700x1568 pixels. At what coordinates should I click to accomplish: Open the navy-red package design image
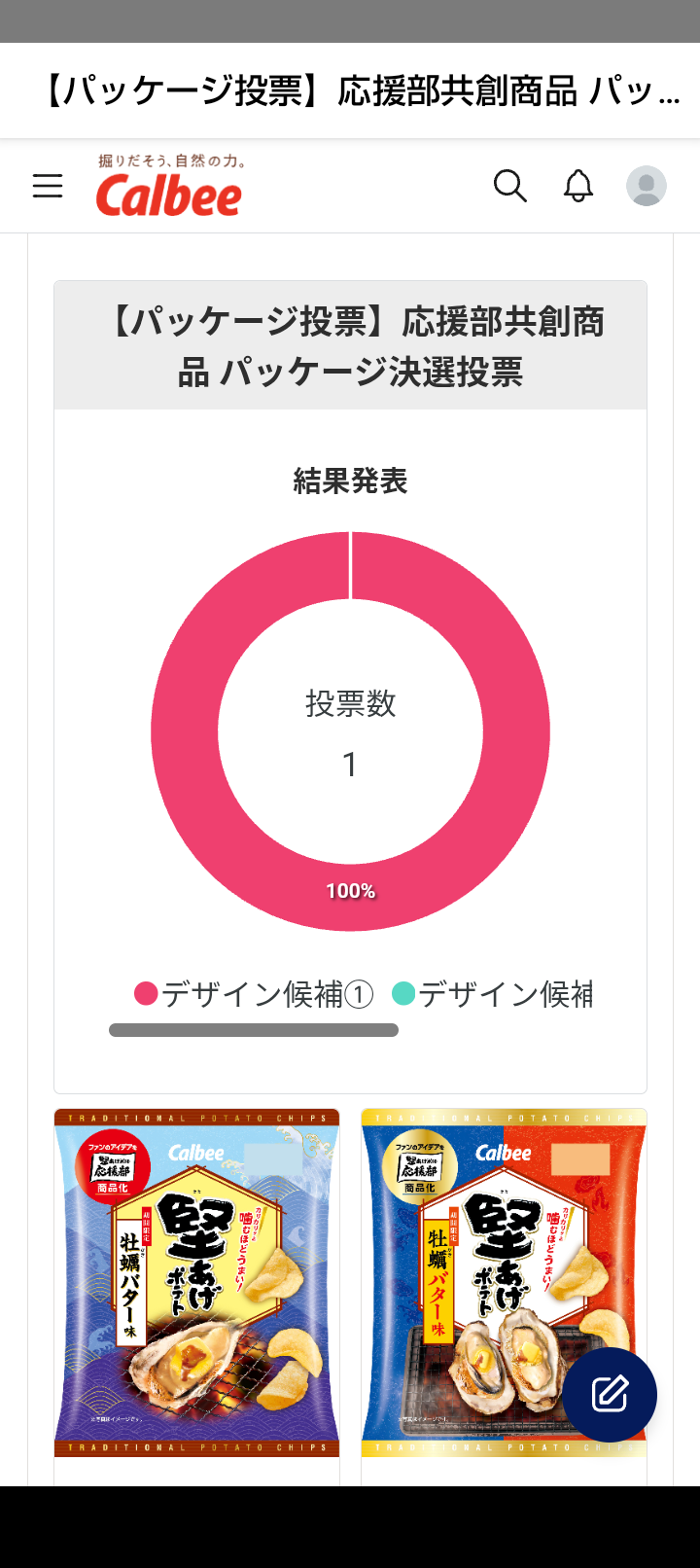pos(504,1283)
